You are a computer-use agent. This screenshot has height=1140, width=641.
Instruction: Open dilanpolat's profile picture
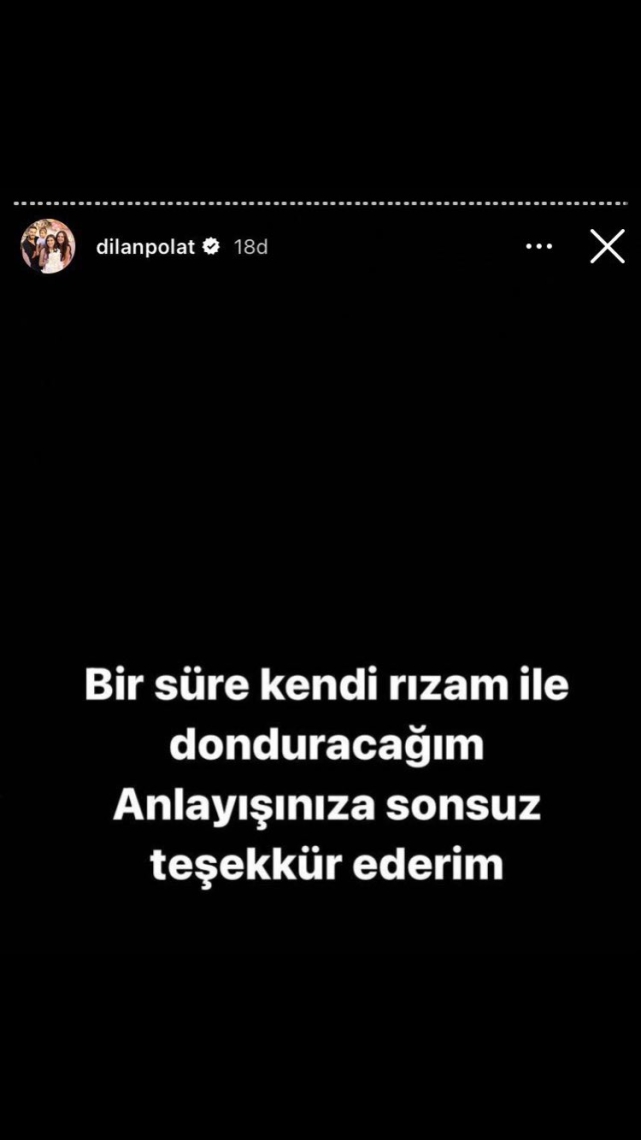point(48,247)
